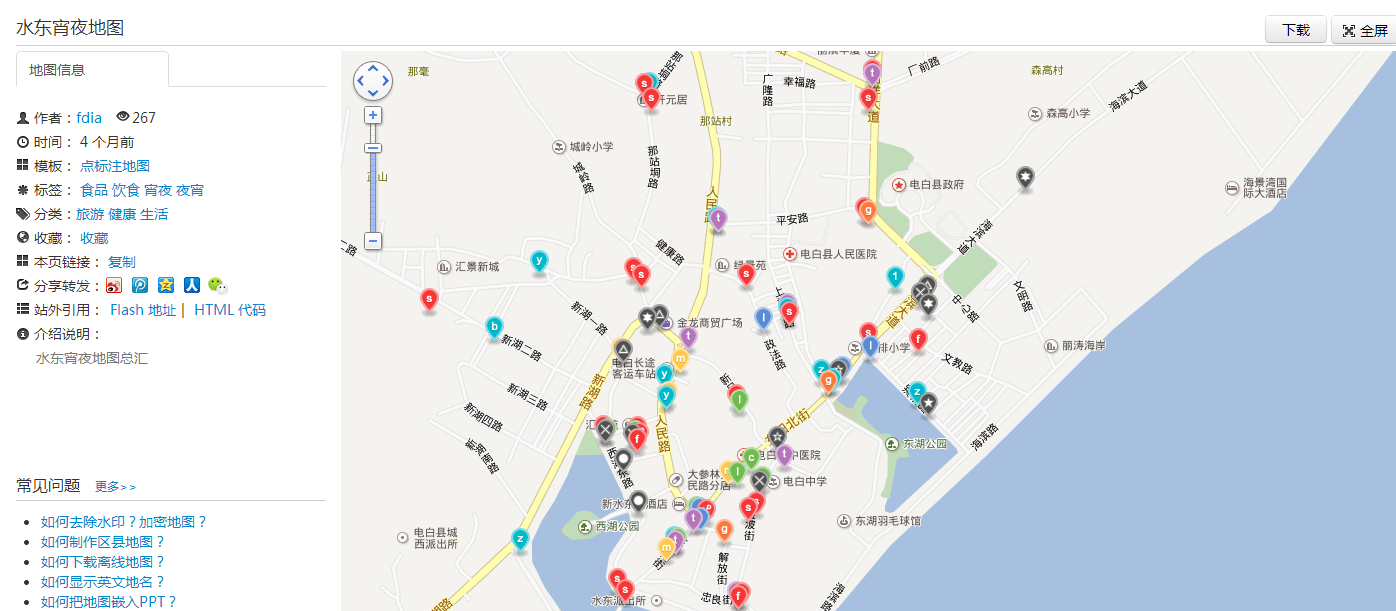
Task: Open author fdia's profile link
Action: (89, 118)
